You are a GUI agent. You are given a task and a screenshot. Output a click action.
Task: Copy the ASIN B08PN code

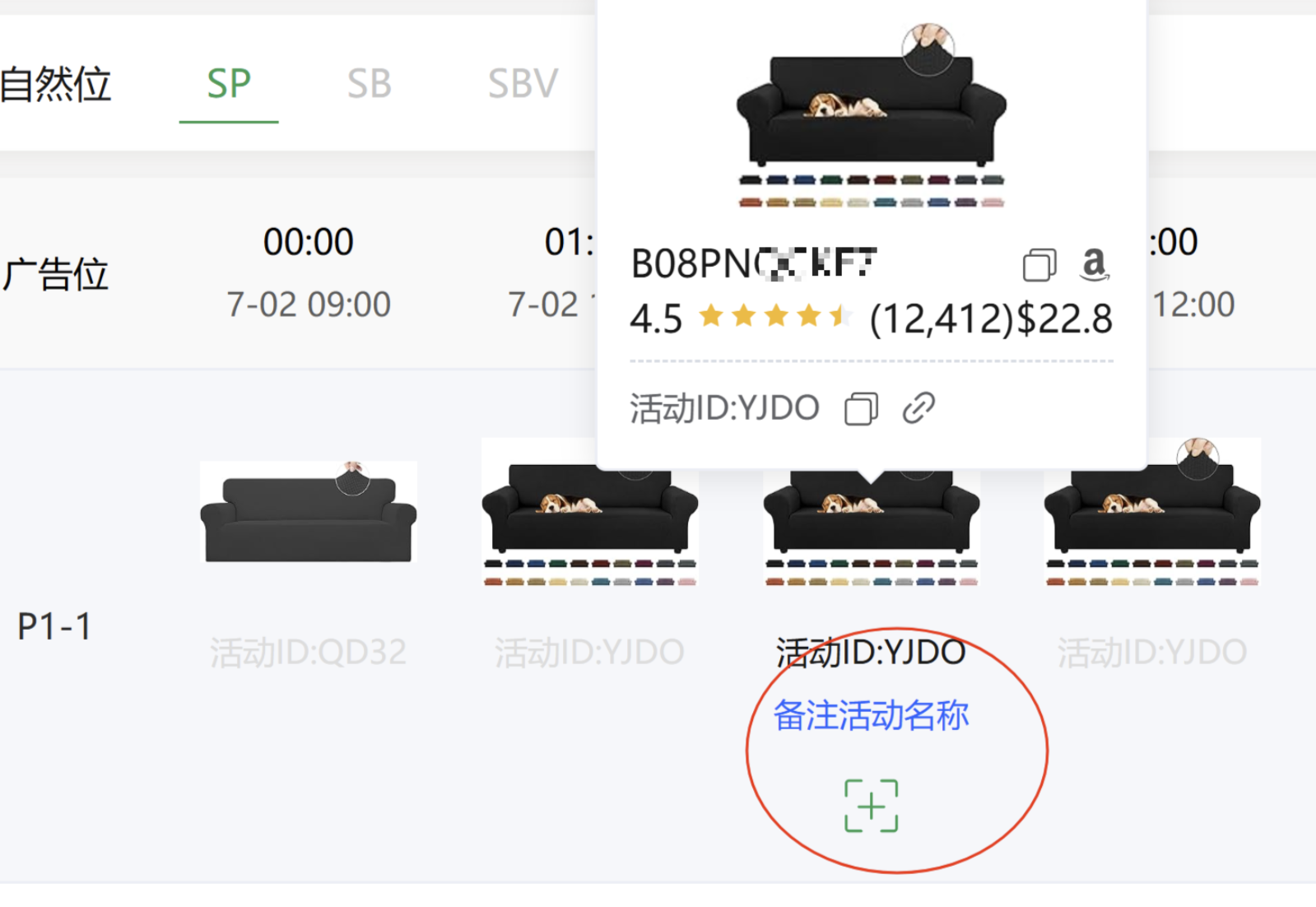click(1039, 265)
